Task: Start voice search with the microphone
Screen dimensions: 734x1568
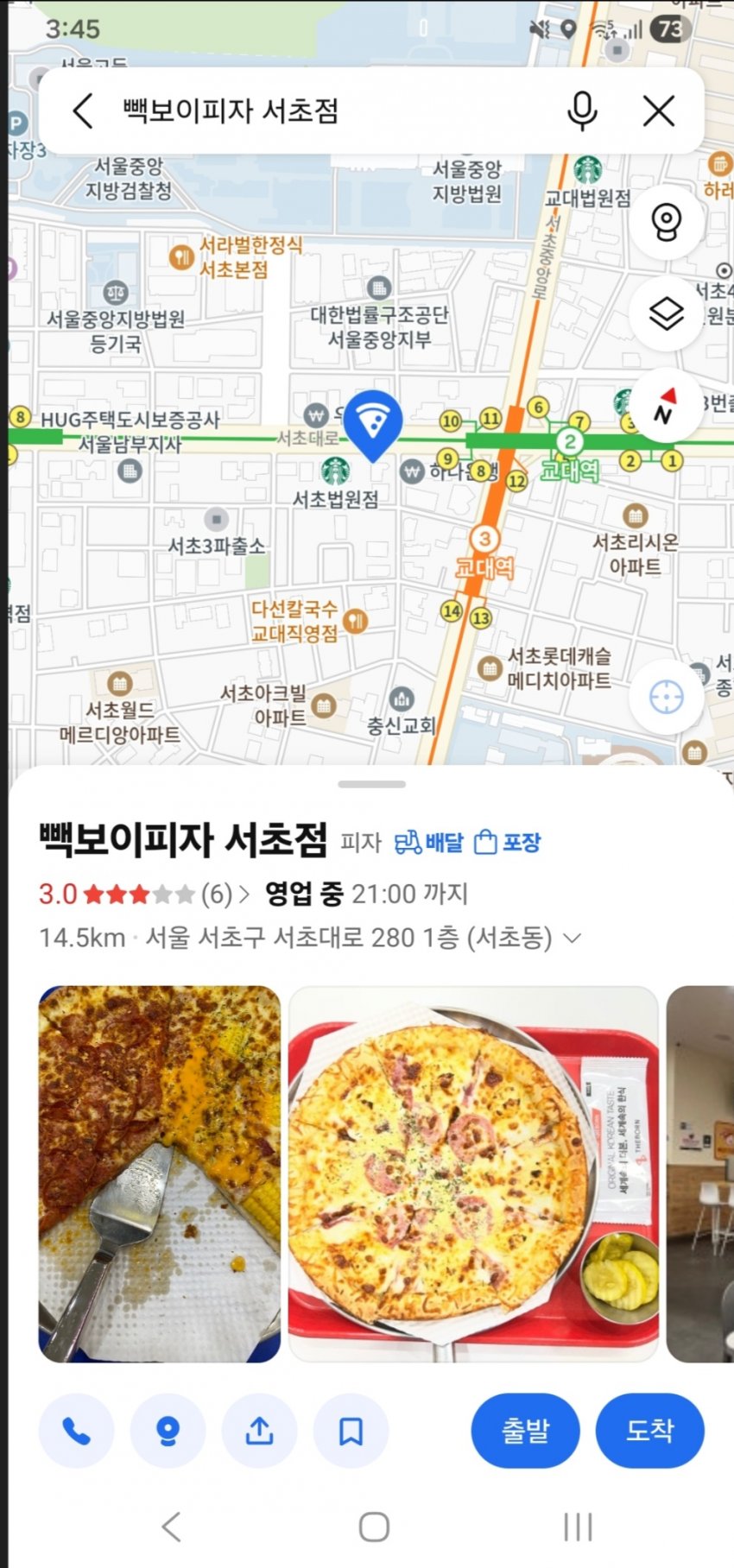Action: click(x=582, y=111)
